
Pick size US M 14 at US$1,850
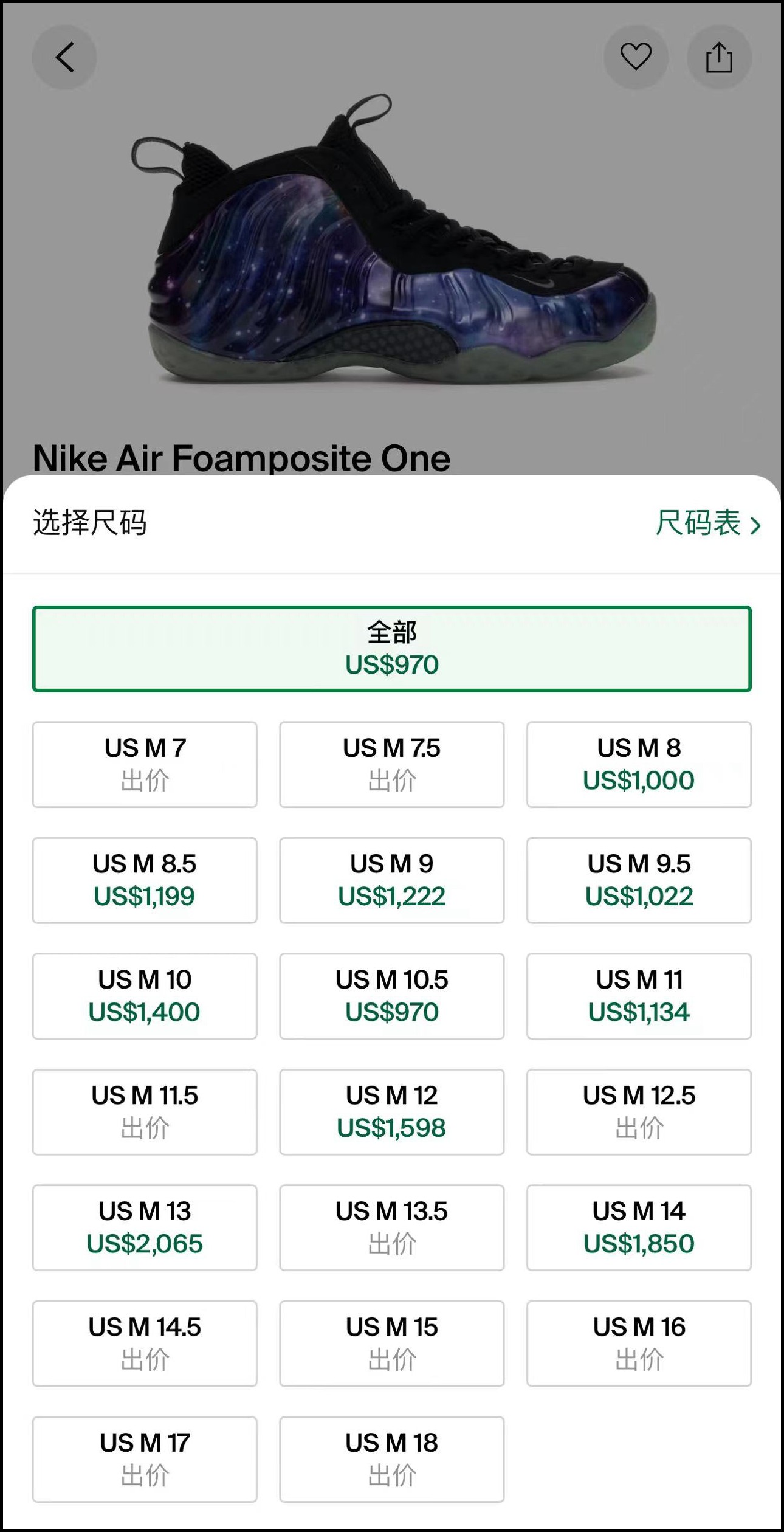(639, 1227)
